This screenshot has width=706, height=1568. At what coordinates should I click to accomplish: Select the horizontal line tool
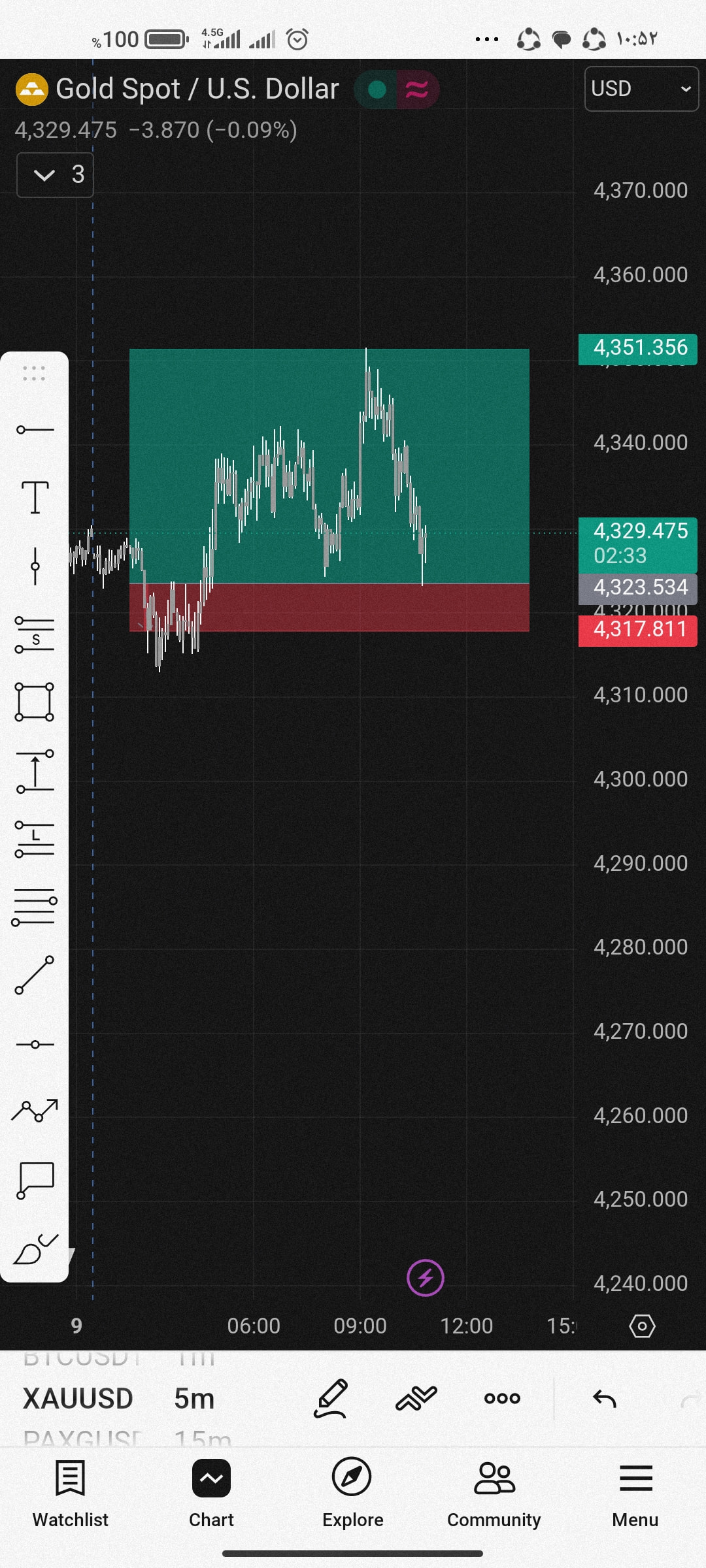click(35, 1045)
